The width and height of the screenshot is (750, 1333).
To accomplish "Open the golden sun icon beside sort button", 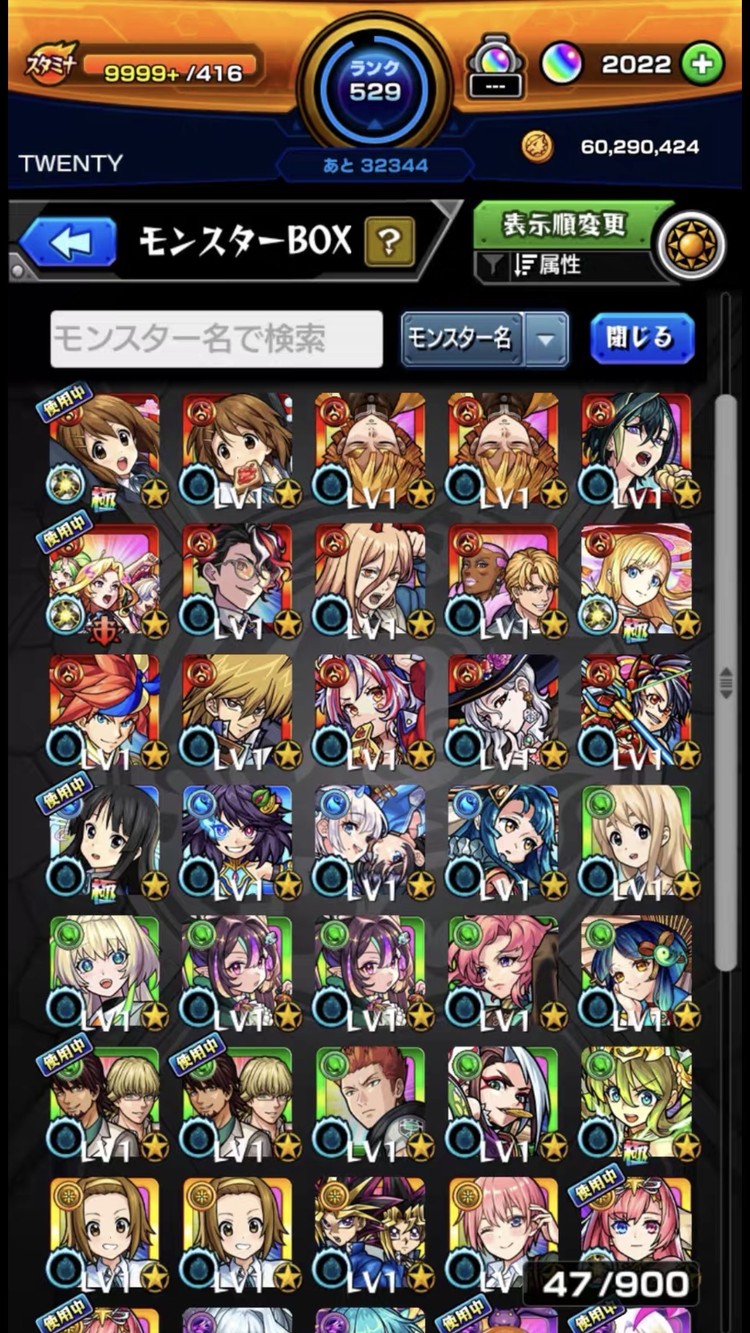I will tap(691, 245).
